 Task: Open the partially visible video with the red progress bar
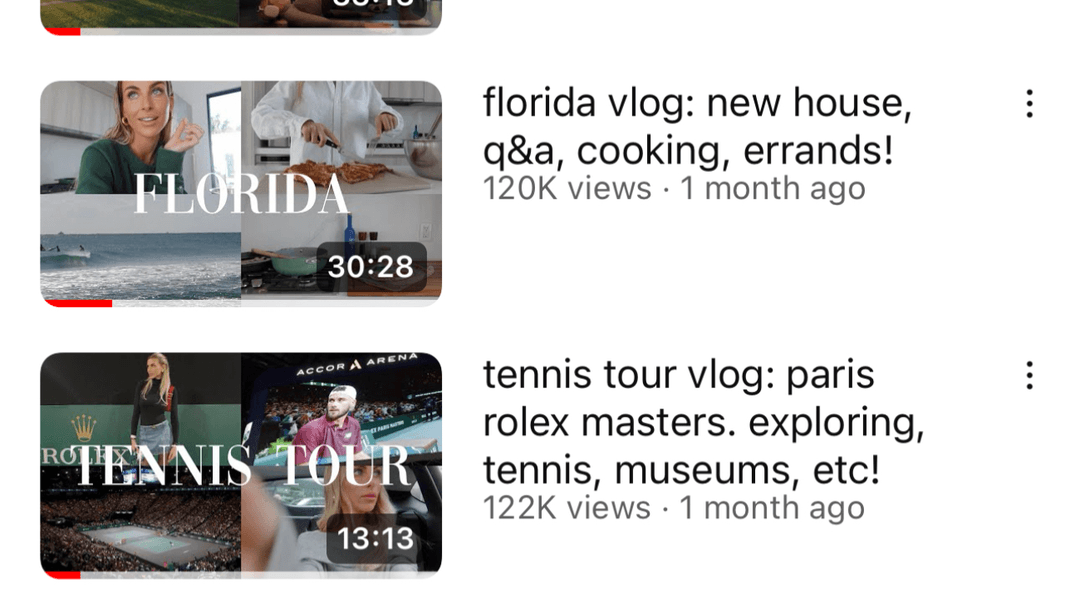click(x=240, y=16)
